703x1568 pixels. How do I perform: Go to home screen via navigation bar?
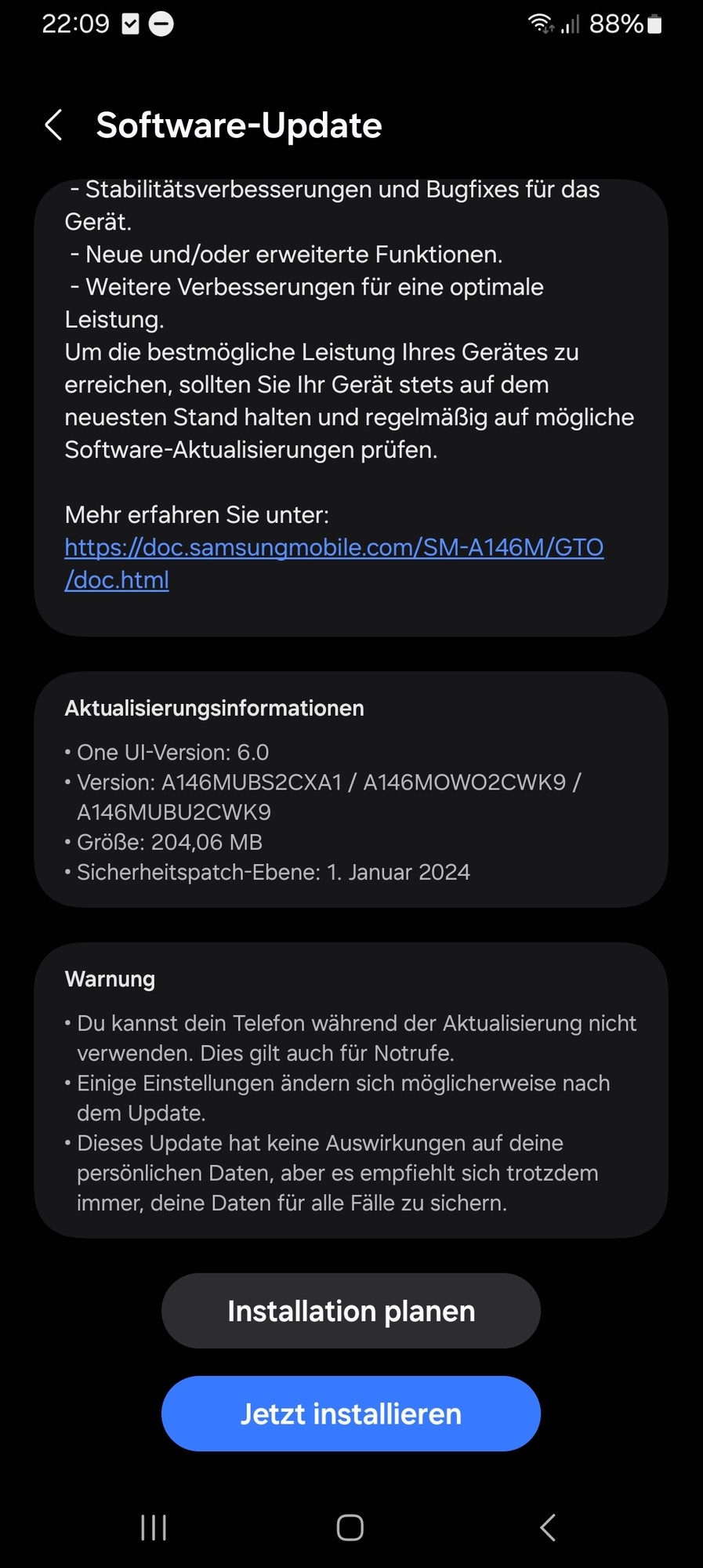350,1527
